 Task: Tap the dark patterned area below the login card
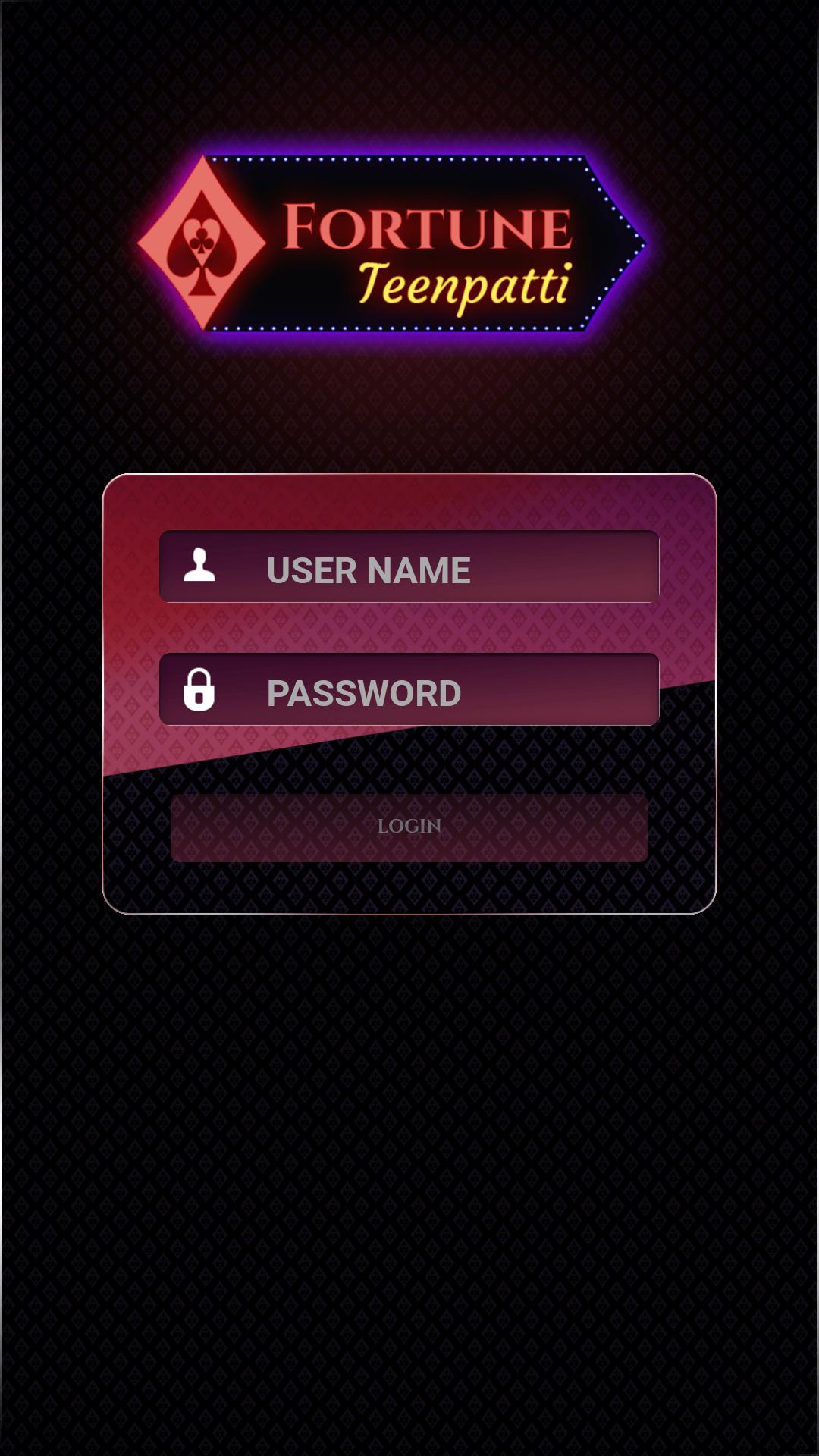[x=409, y=1100]
